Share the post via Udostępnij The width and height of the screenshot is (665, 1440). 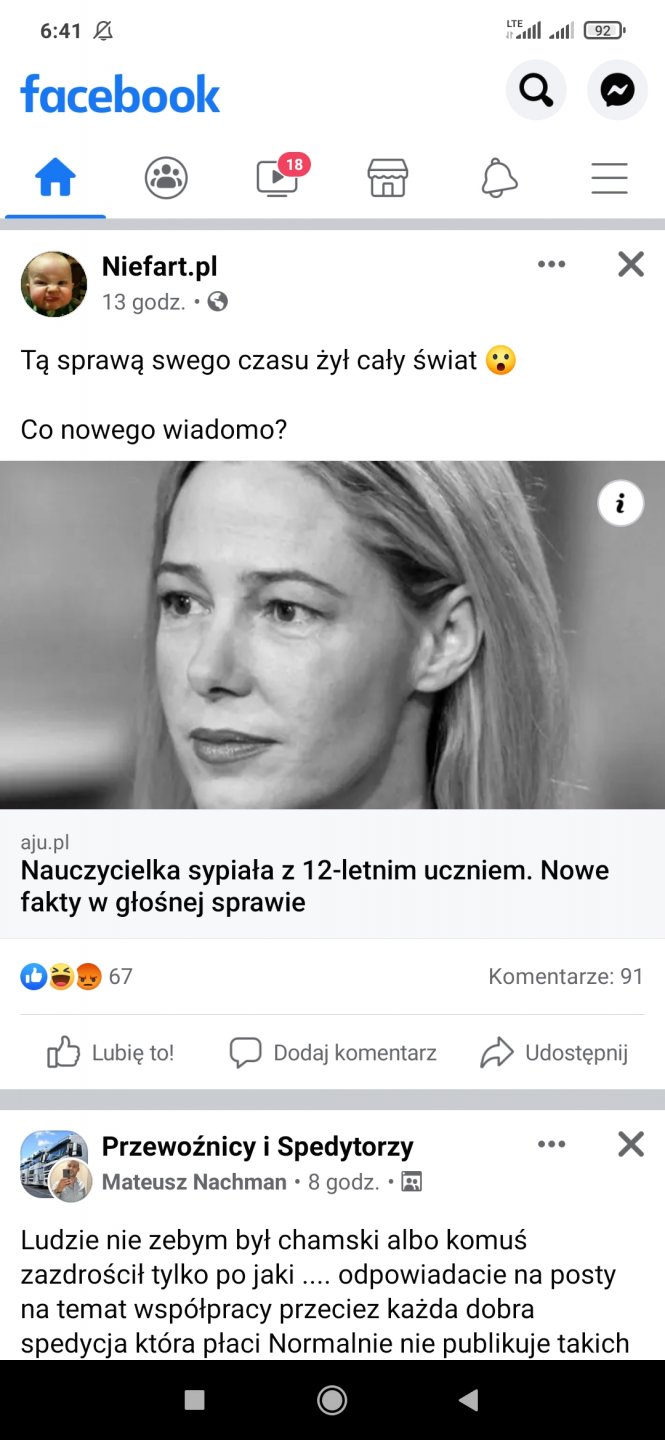click(555, 1052)
